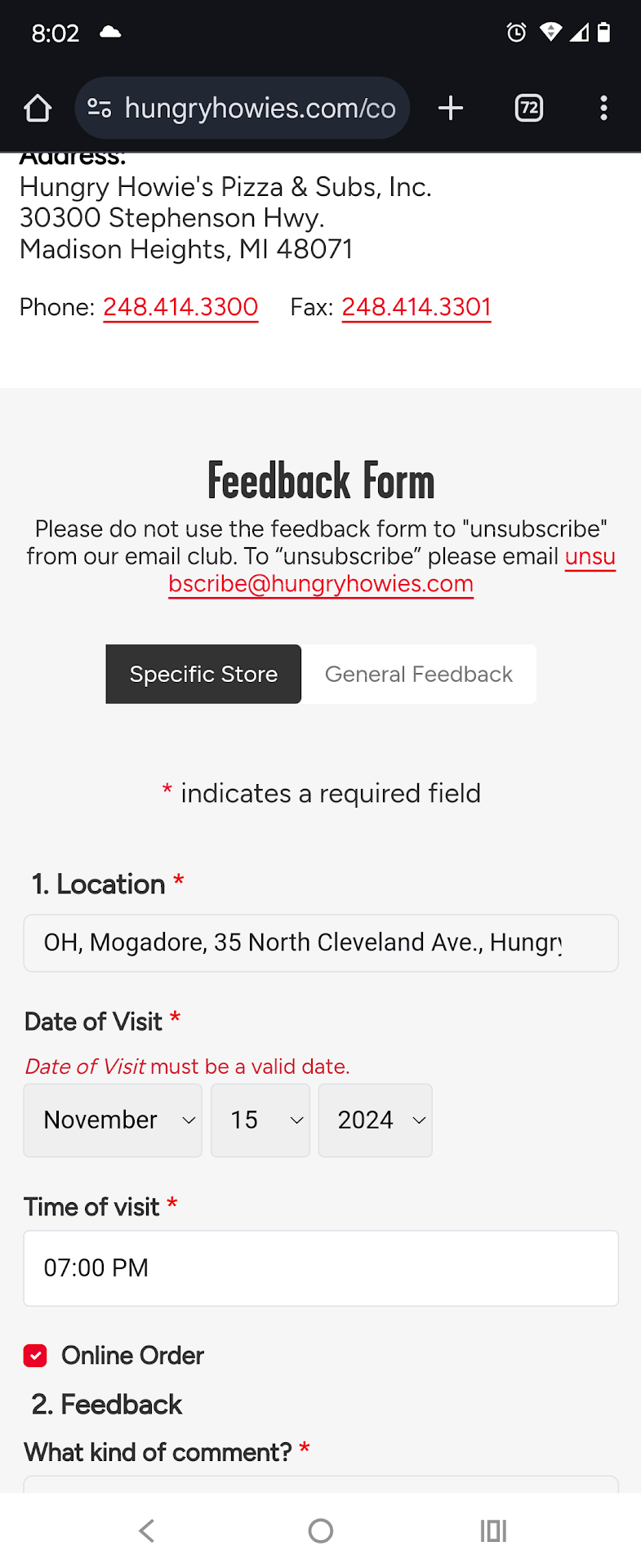Change the 07:00 PM time of visit

[321, 1267]
